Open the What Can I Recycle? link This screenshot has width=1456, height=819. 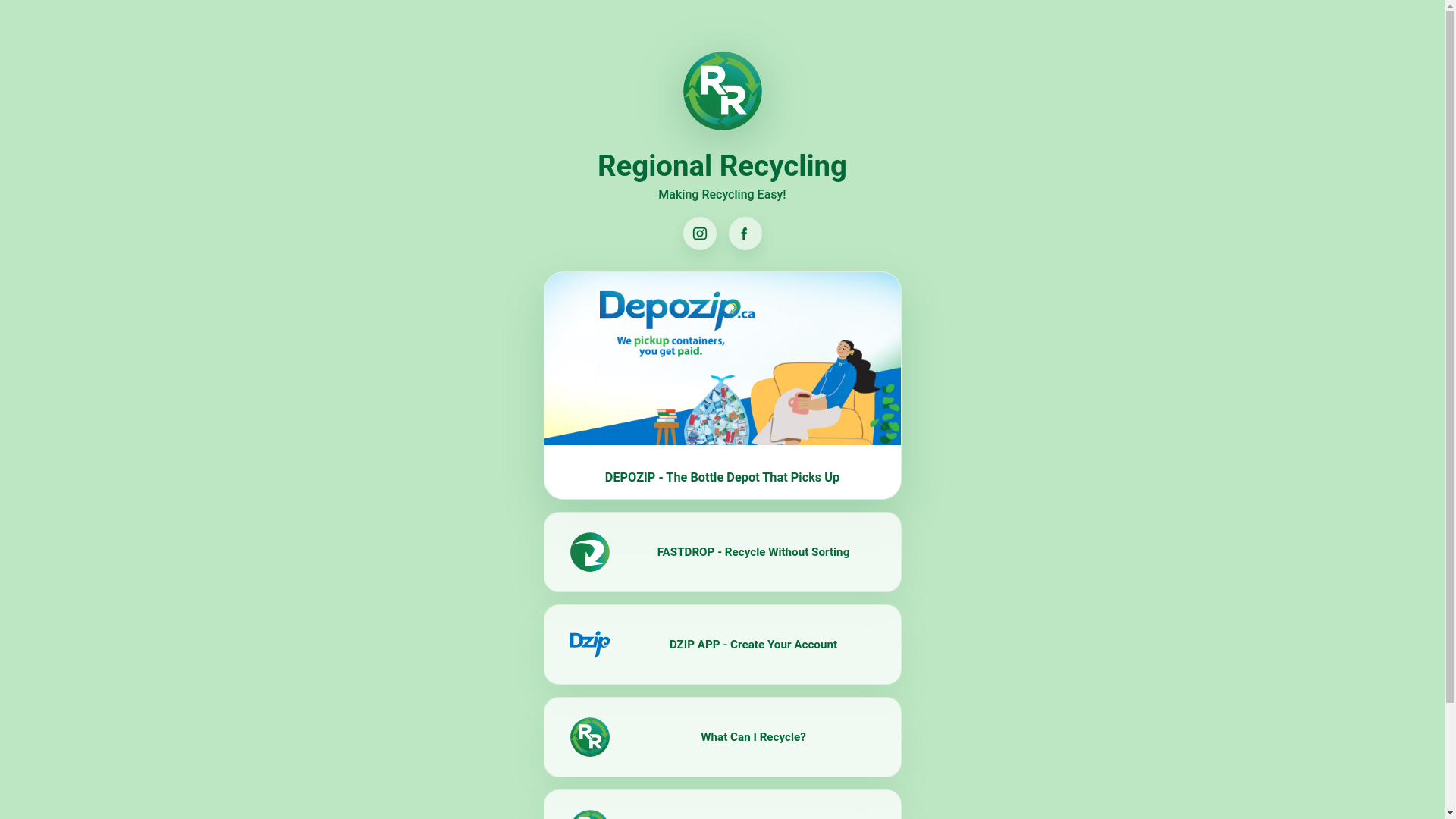[722, 737]
